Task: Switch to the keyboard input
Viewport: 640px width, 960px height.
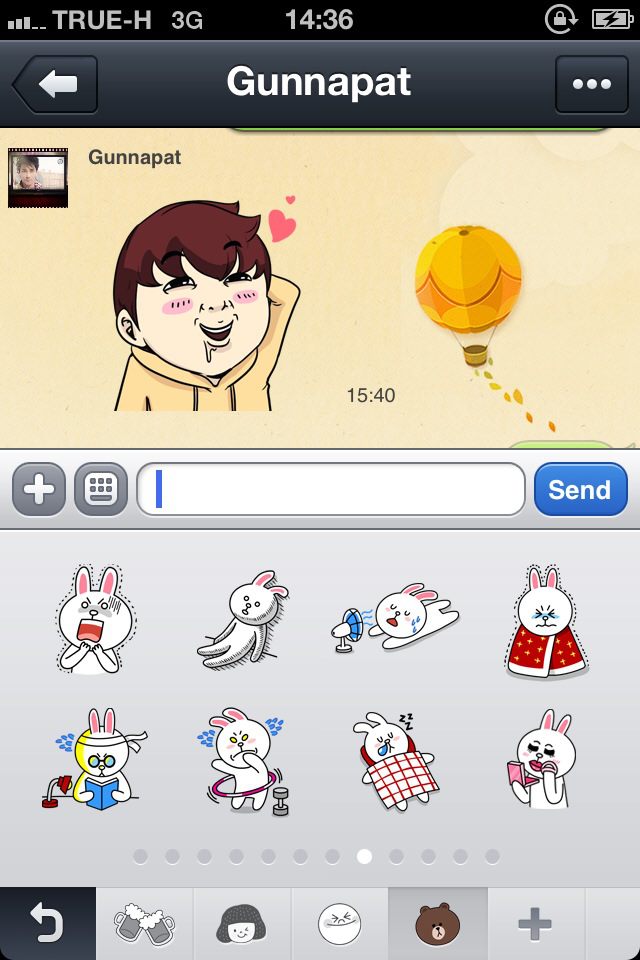Action: pos(100,490)
